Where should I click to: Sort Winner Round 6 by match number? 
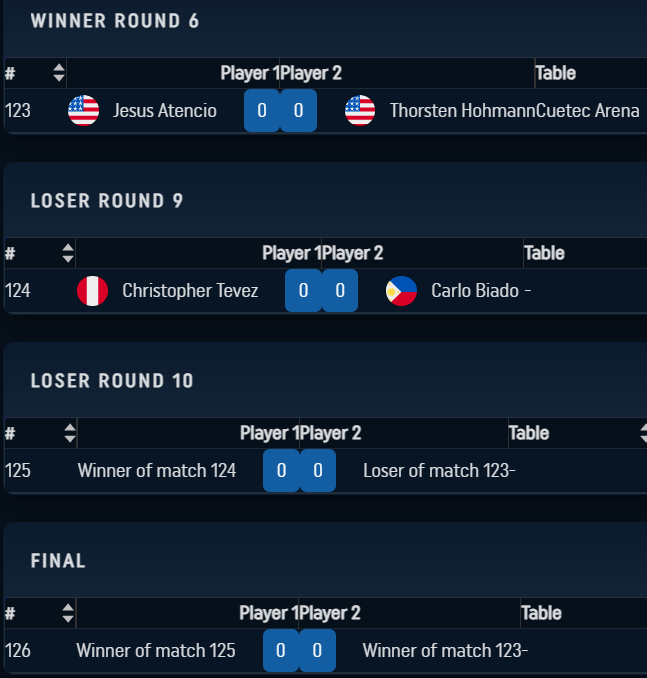pos(59,73)
